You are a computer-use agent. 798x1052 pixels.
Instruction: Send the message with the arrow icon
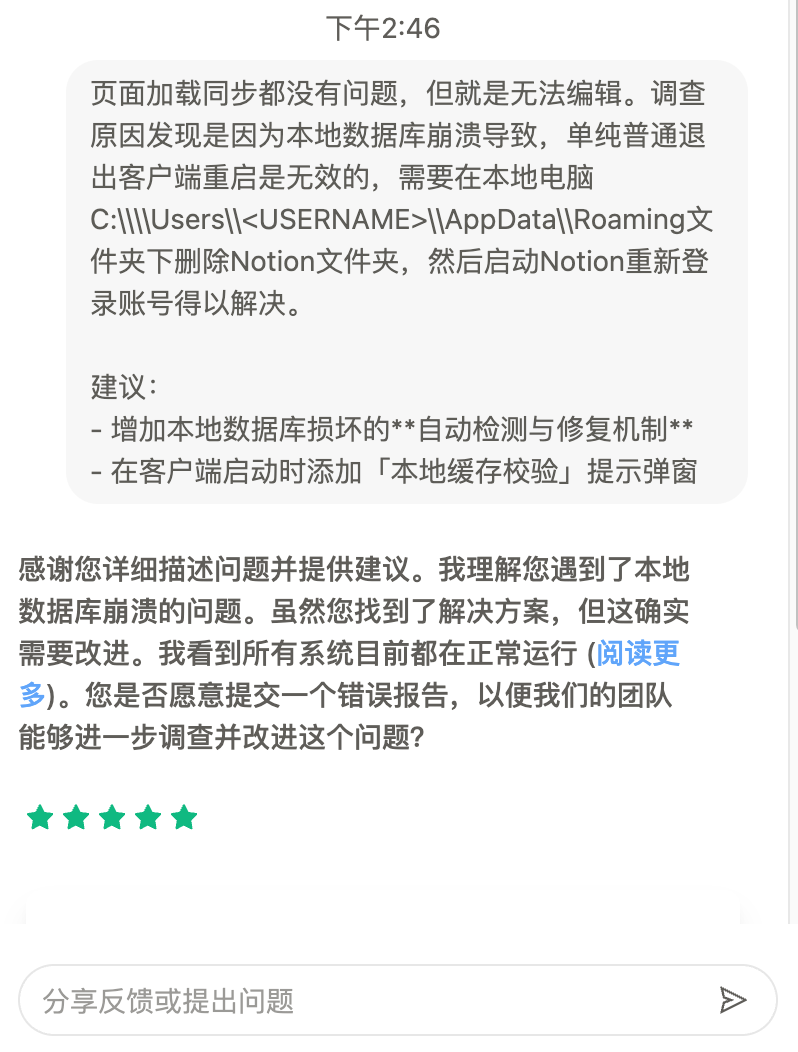pos(733,1000)
